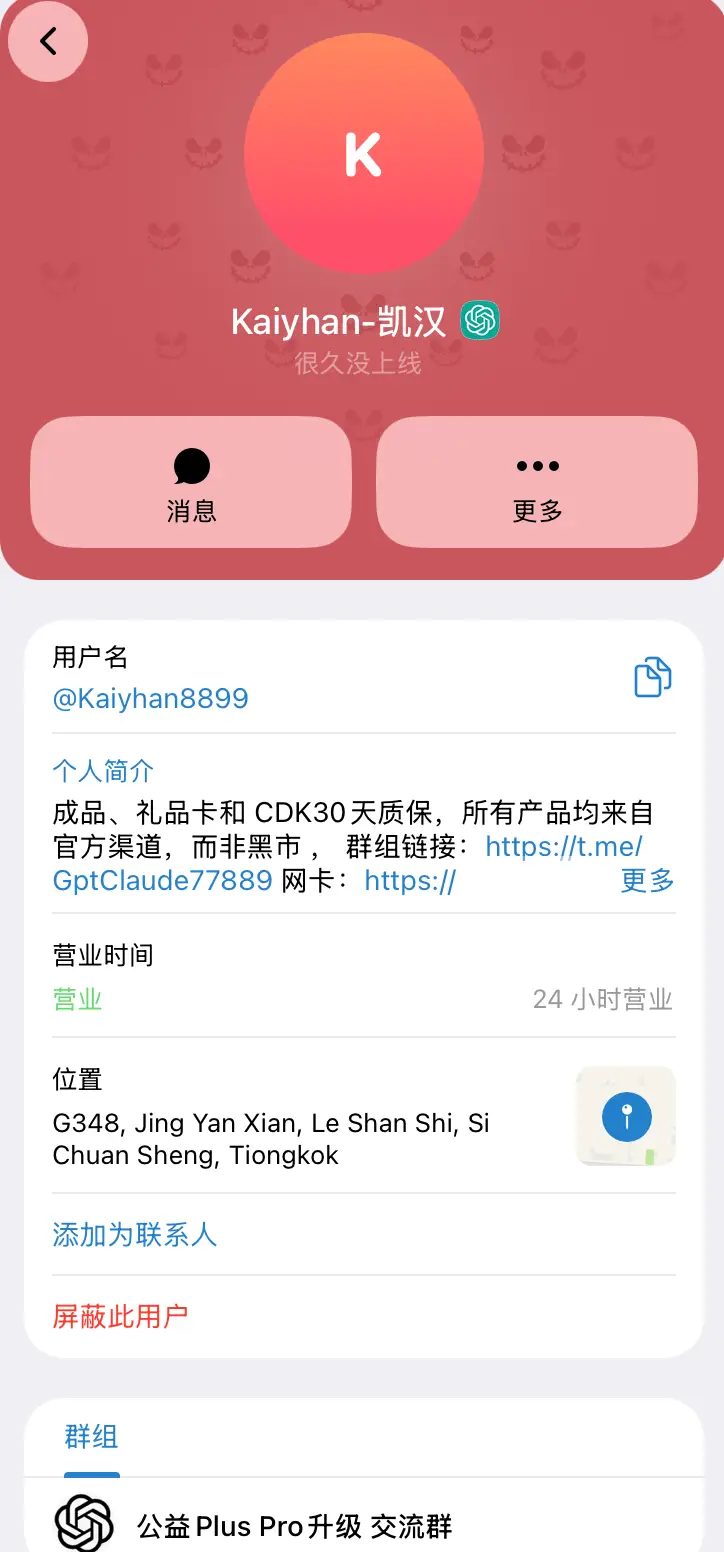724x1552 pixels.
Task: Expand the bio with the 更多 link
Action: (648, 880)
